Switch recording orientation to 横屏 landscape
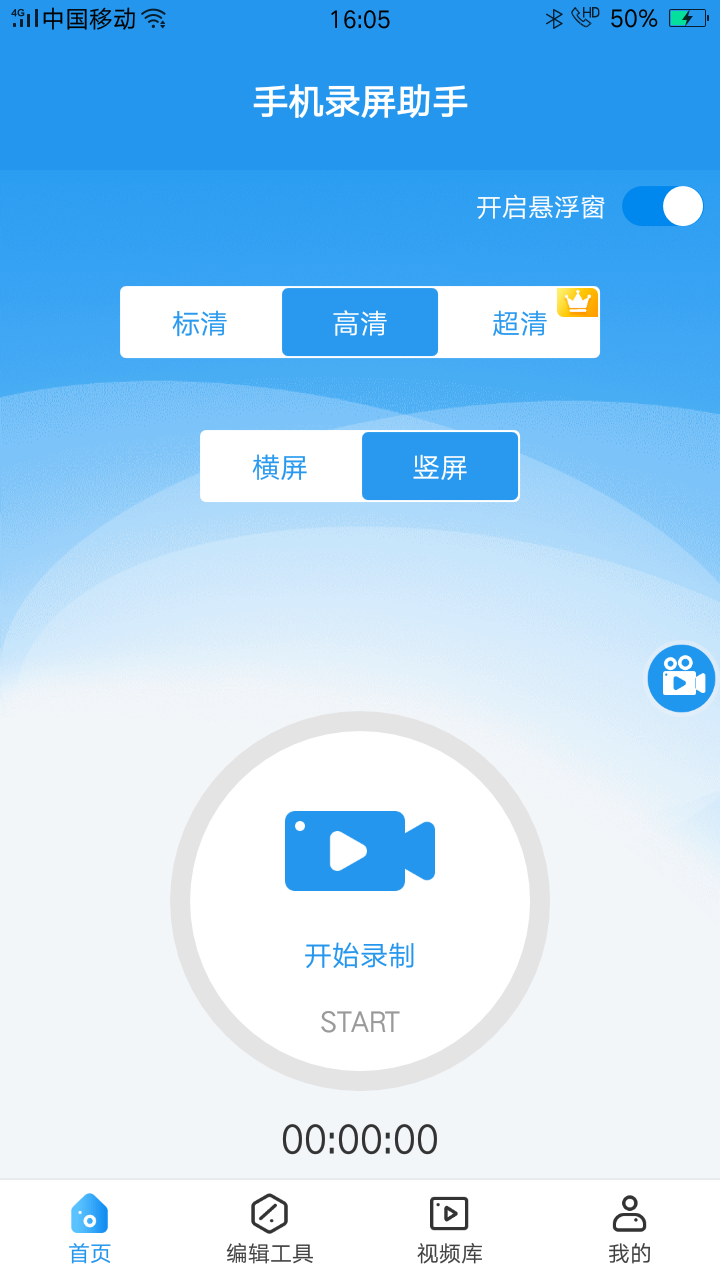The image size is (720, 1280). (x=280, y=466)
